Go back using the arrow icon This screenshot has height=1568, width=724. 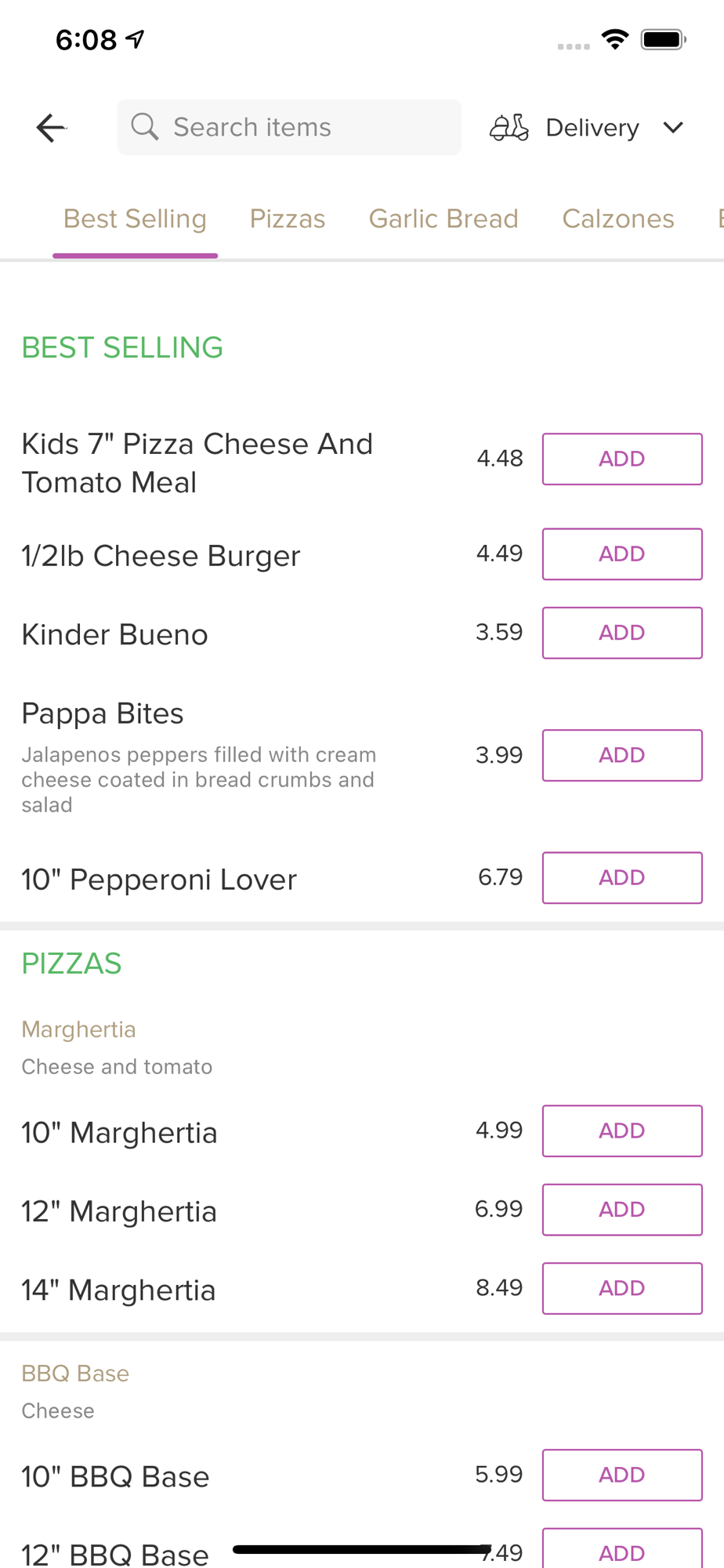(x=51, y=128)
